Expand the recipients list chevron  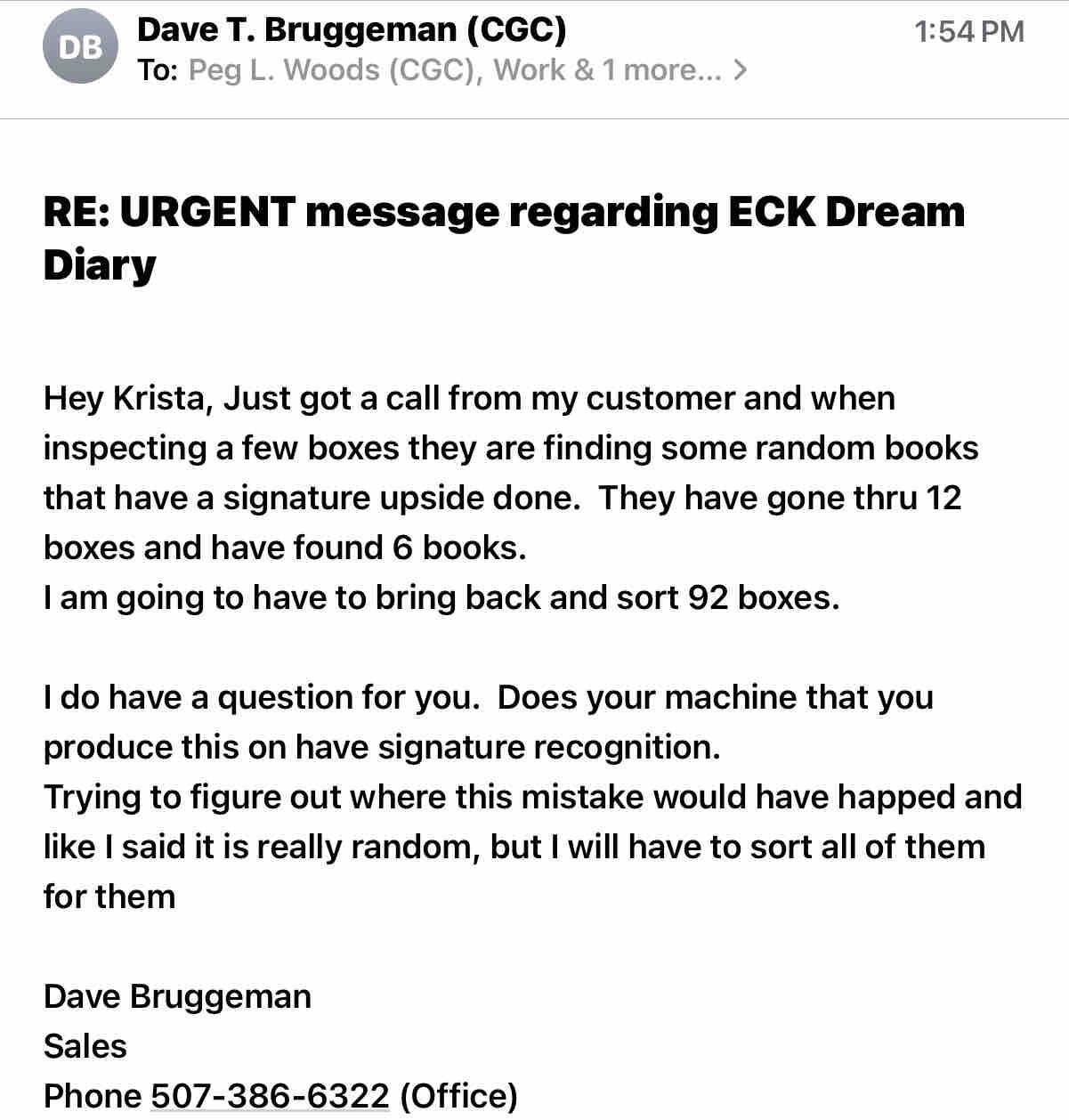tap(740, 70)
